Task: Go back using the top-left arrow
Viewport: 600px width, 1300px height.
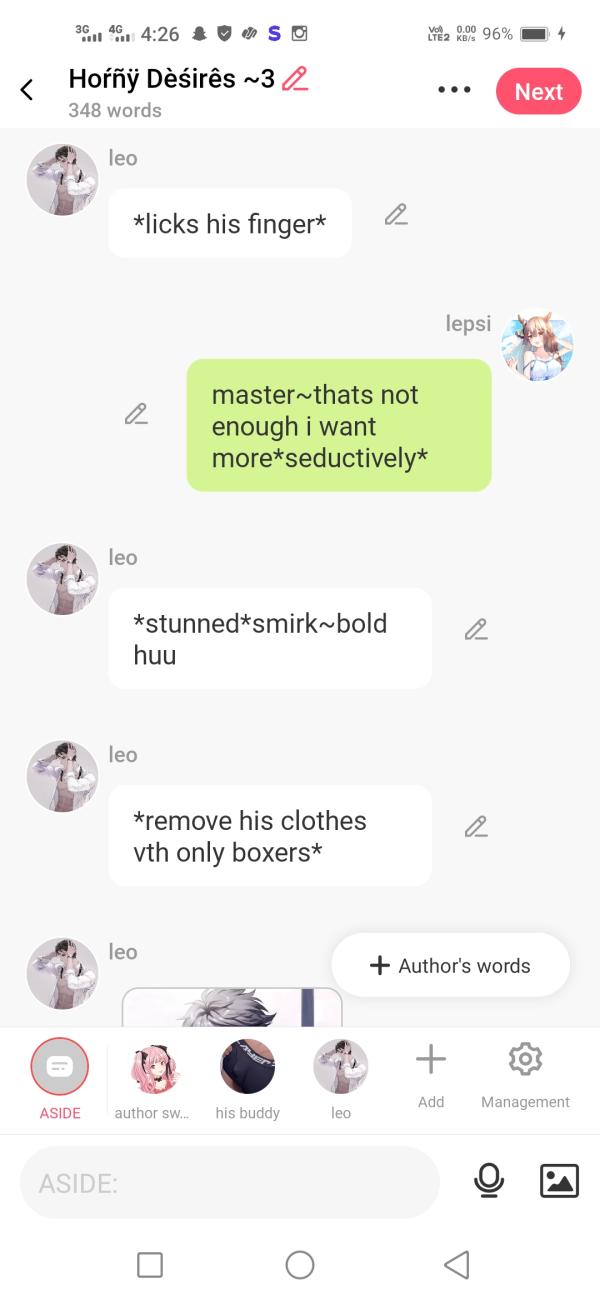Action: (x=27, y=91)
